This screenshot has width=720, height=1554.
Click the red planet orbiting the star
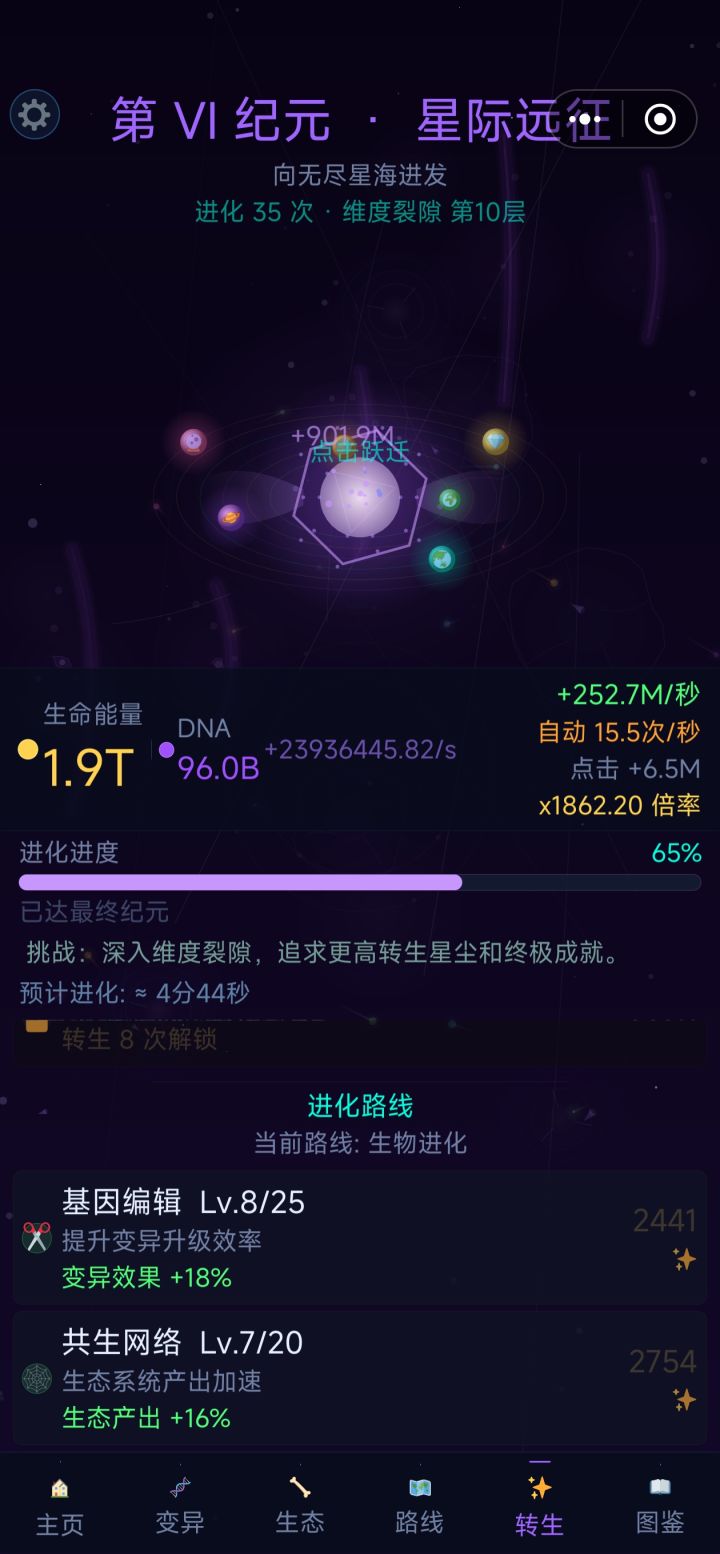[x=190, y=440]
